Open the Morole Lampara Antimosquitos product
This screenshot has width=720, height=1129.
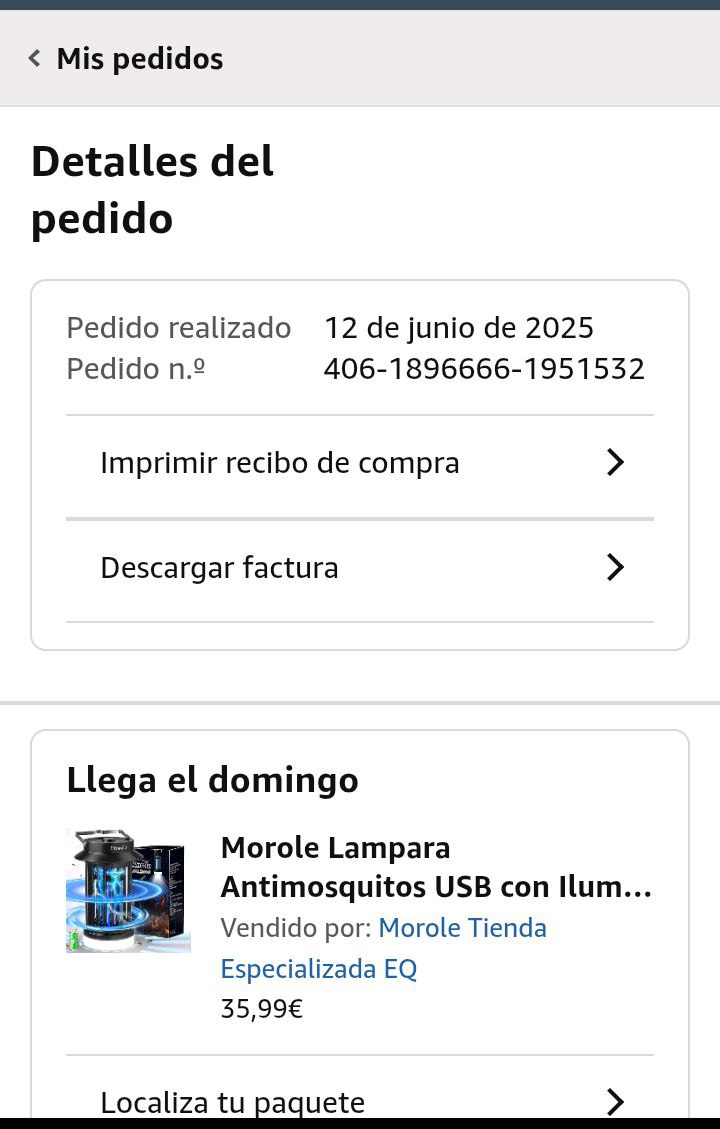click(x=436, y=867)
